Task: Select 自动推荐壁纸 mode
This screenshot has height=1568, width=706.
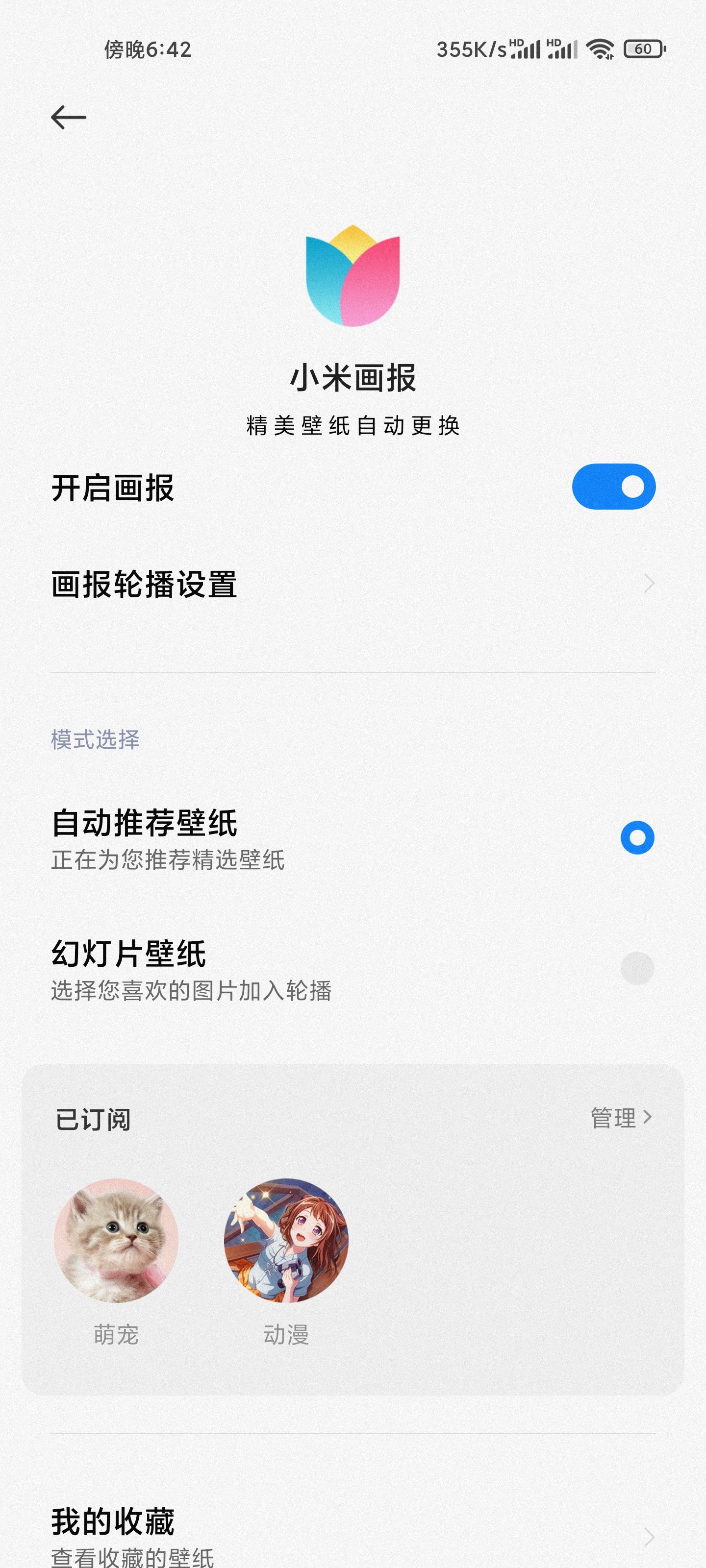Action: point(636,837)
